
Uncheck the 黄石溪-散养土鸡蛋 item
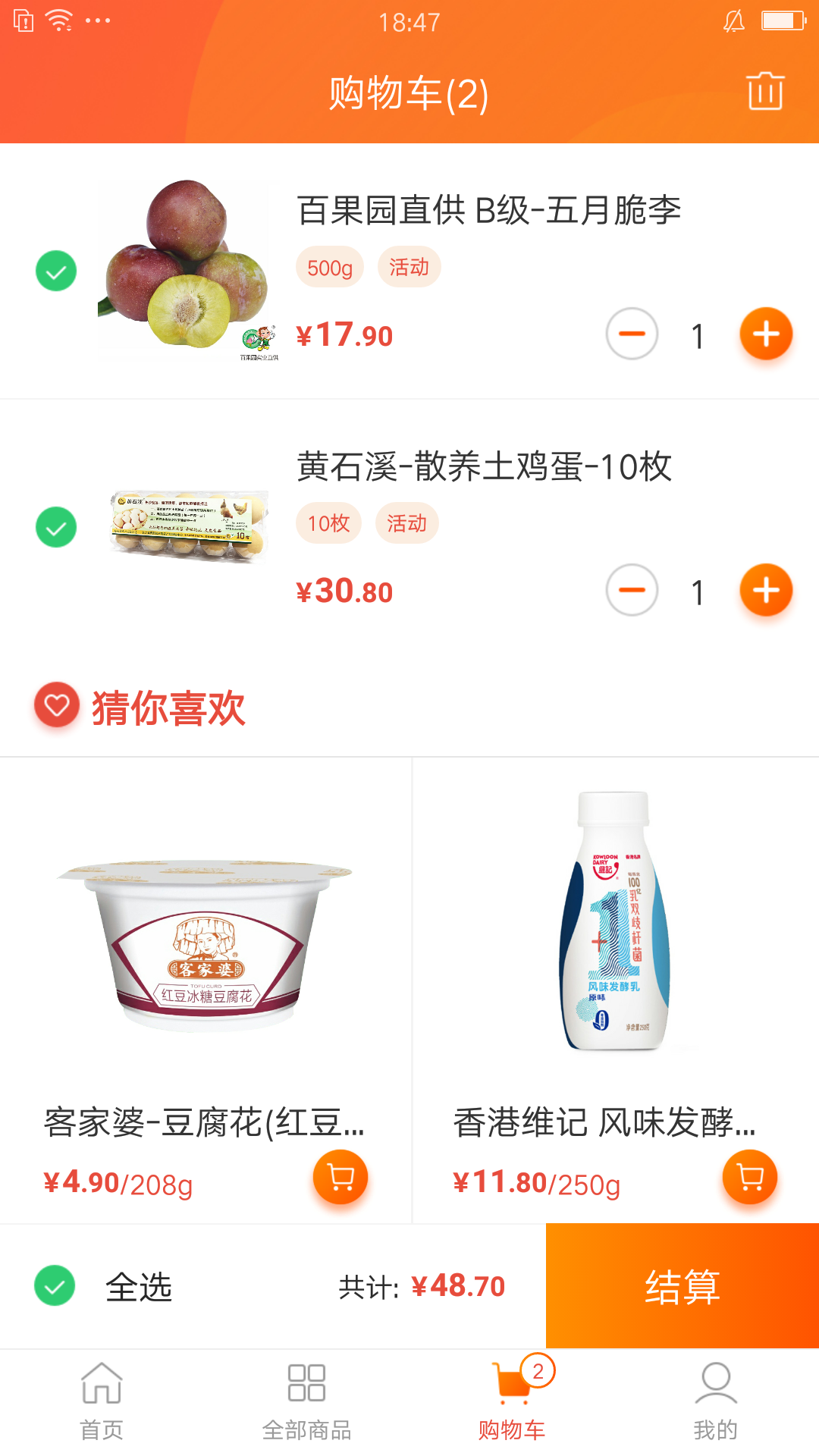point(56,527)
